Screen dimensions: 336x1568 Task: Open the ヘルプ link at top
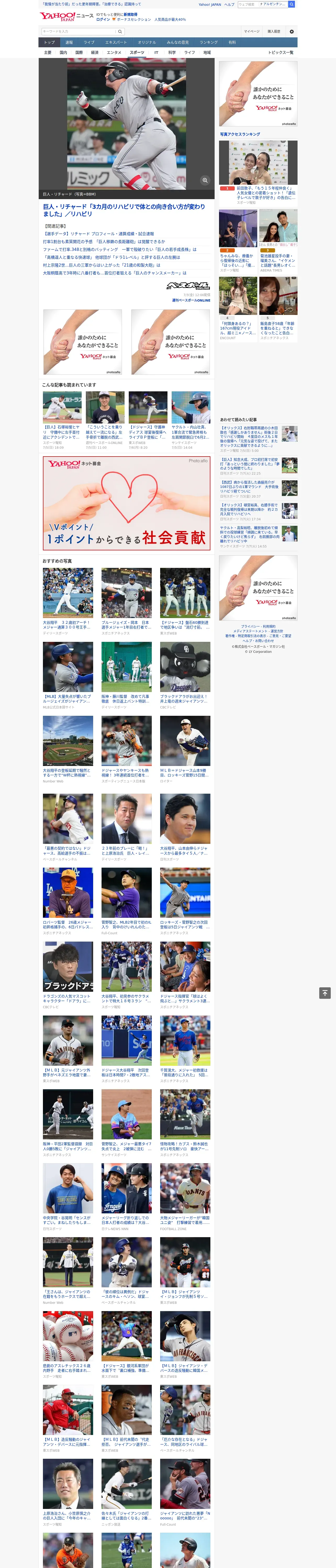point(229,4)
